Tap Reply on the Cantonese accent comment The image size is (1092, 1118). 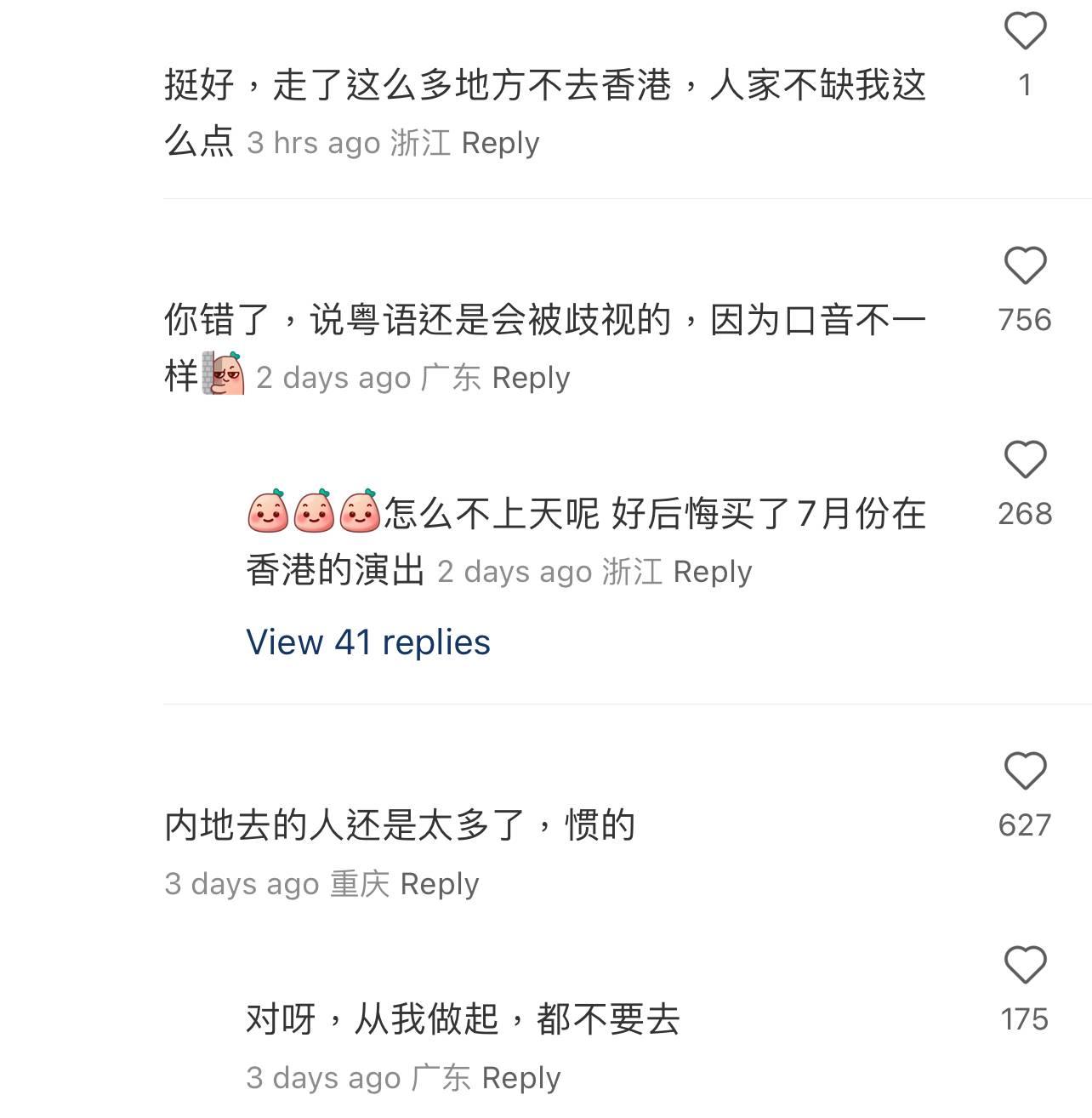click(532, 377)
